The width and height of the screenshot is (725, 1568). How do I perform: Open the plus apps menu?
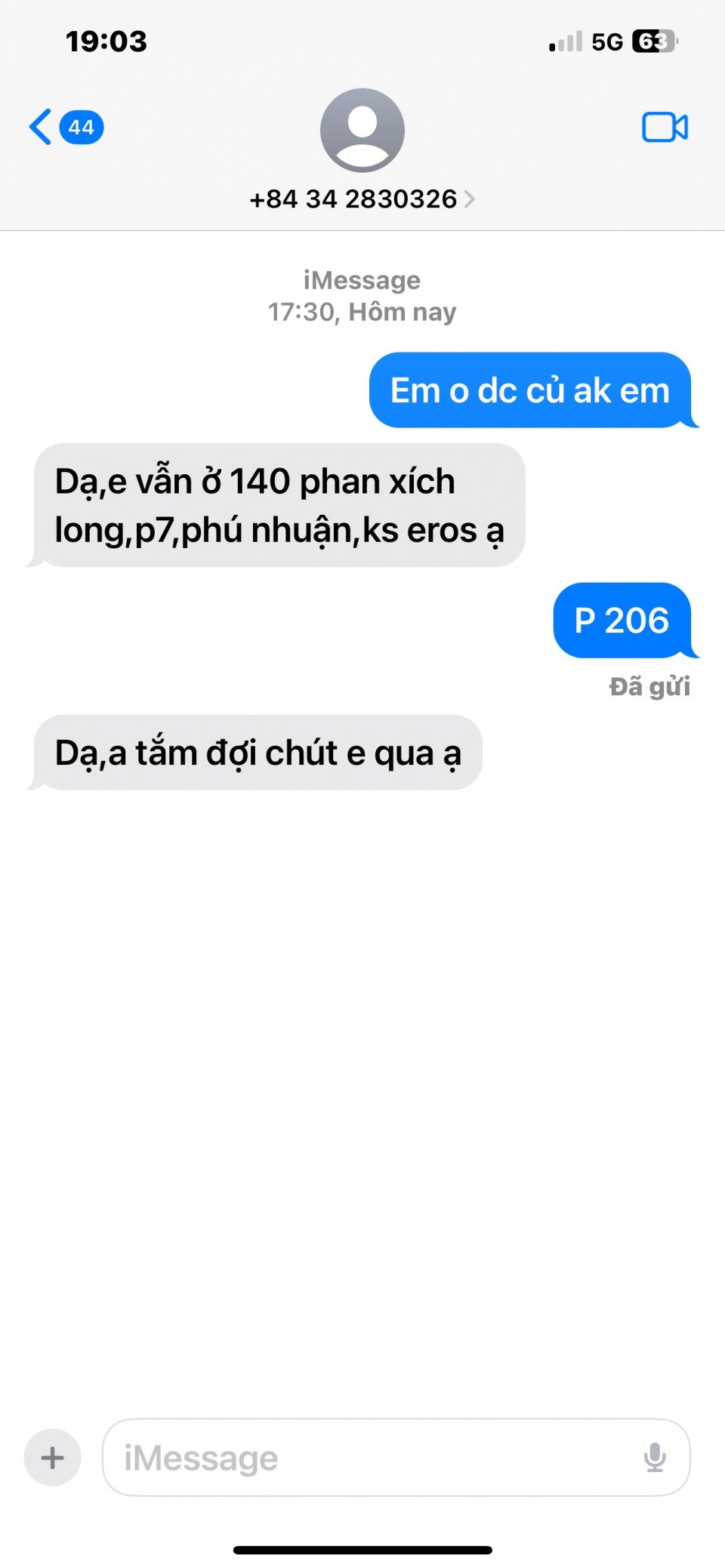[x=53, y=1457]
